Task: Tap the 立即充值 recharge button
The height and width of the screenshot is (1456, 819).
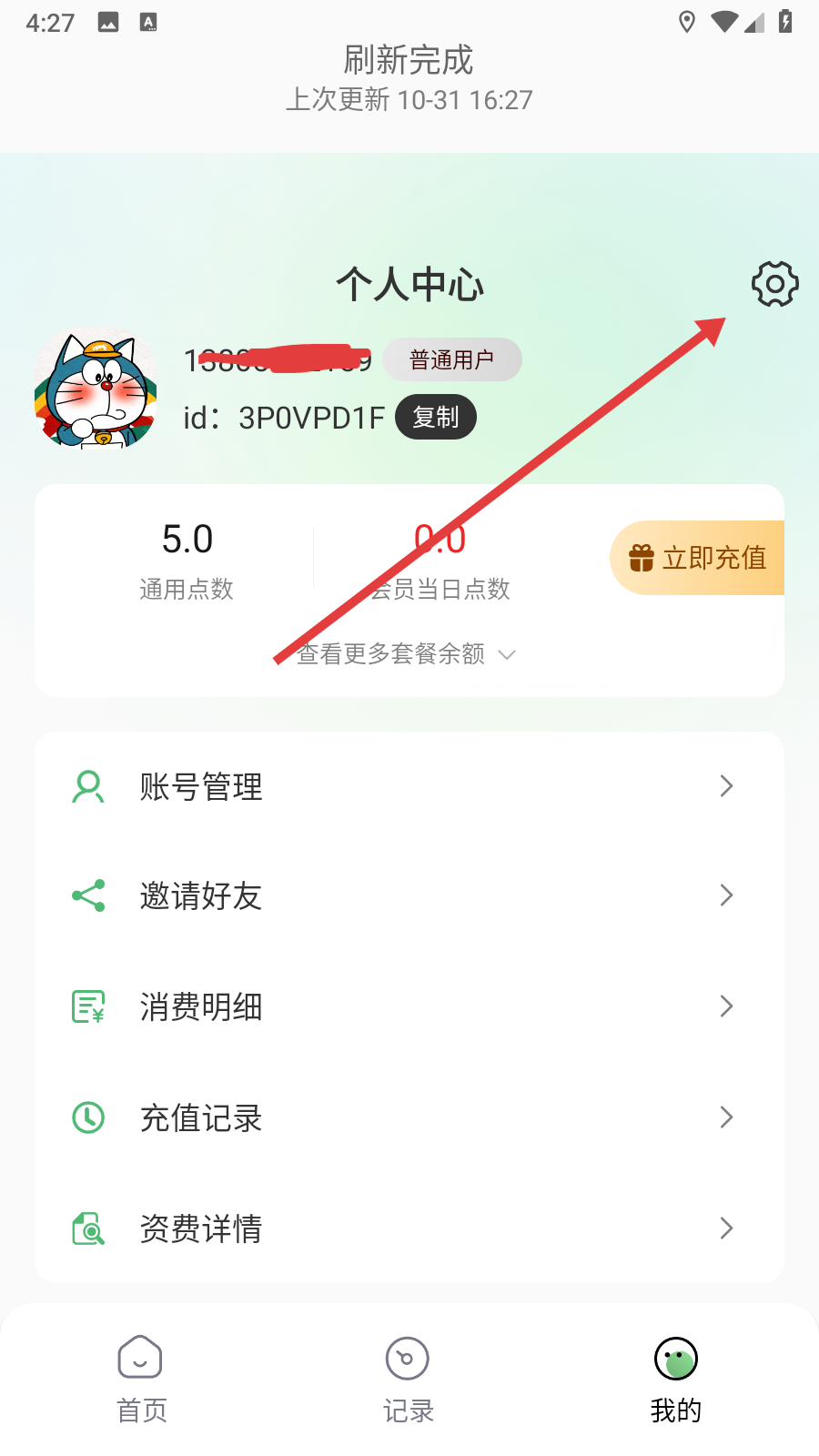Action: pyautogui.click(x=698, y=558)
